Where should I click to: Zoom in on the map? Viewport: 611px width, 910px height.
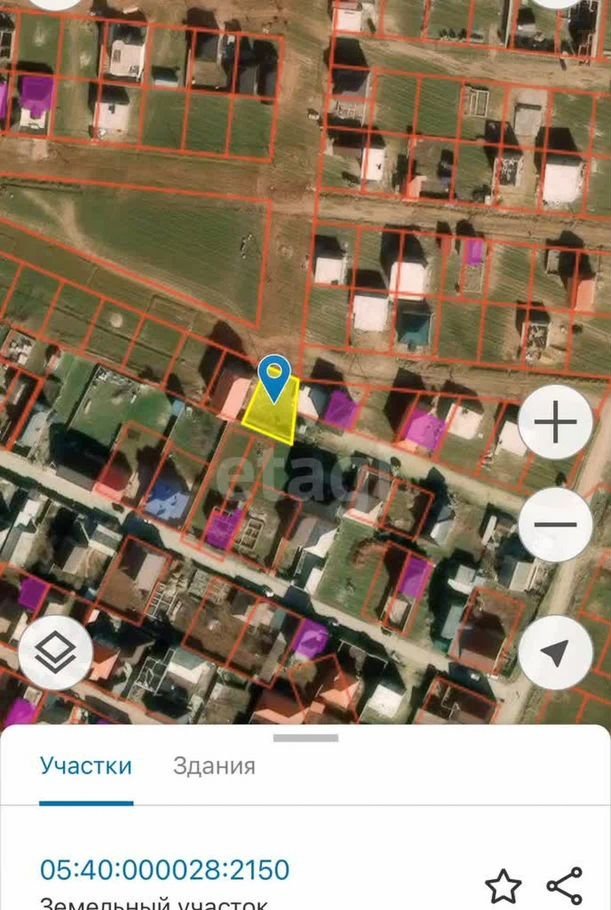coord(555,425)
